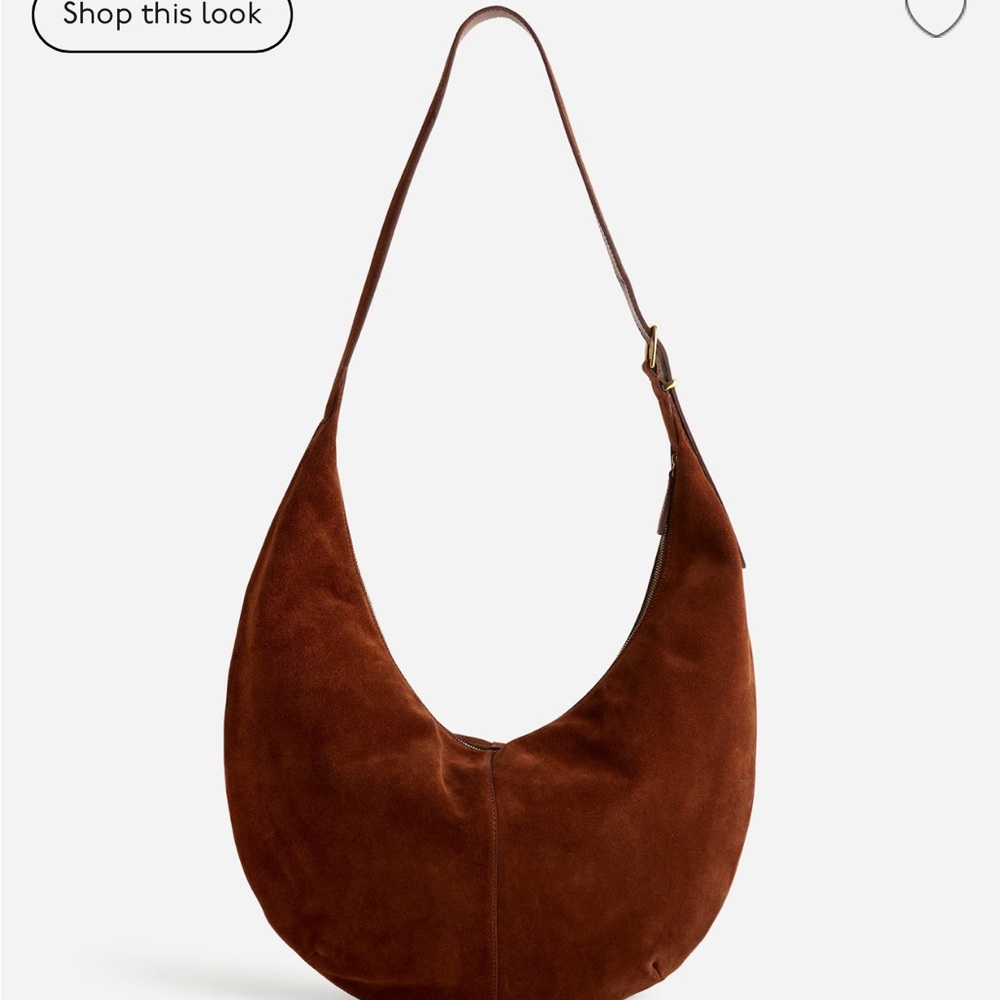Tap the Shop this look button

pos(162,18)
